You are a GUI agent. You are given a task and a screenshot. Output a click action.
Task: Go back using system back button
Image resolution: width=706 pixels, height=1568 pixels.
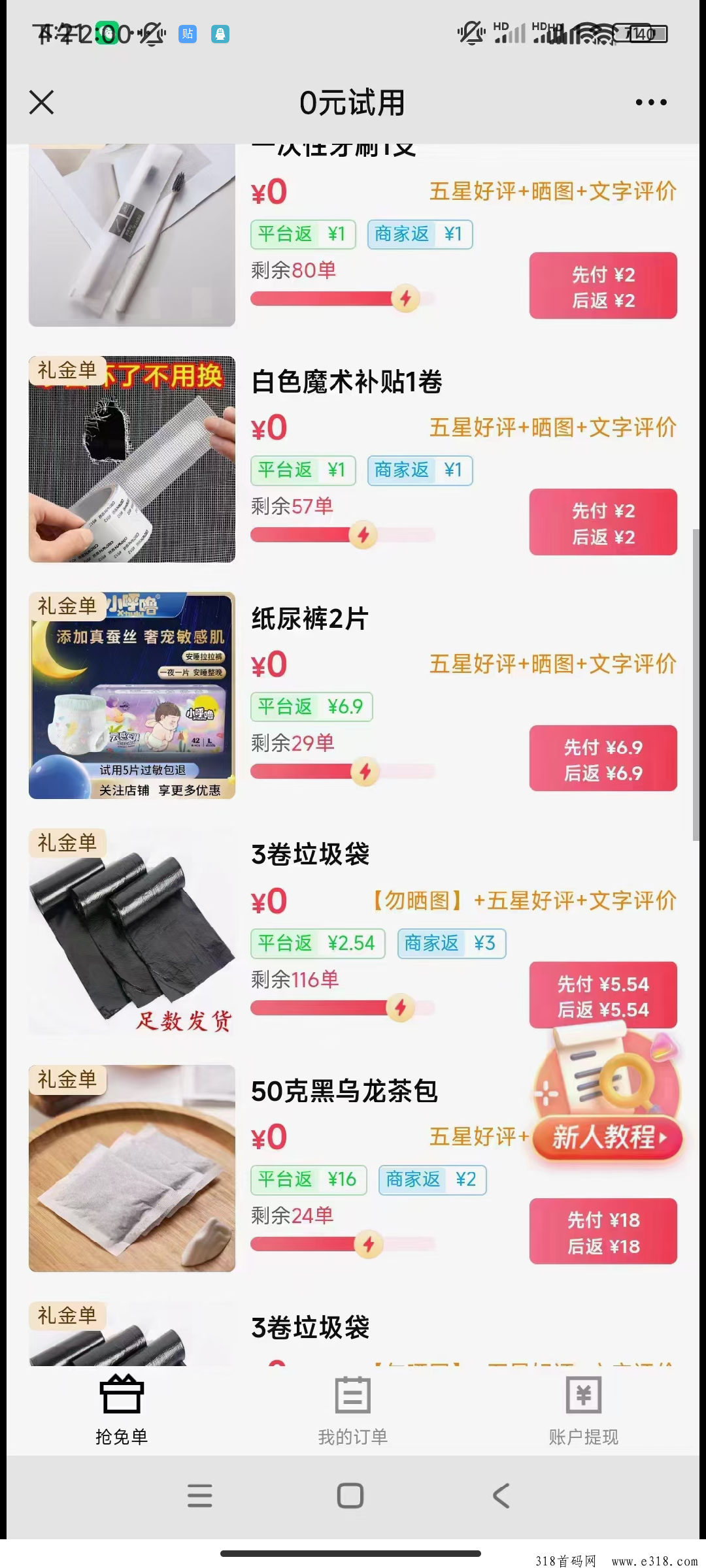[x=501, y=1496]
